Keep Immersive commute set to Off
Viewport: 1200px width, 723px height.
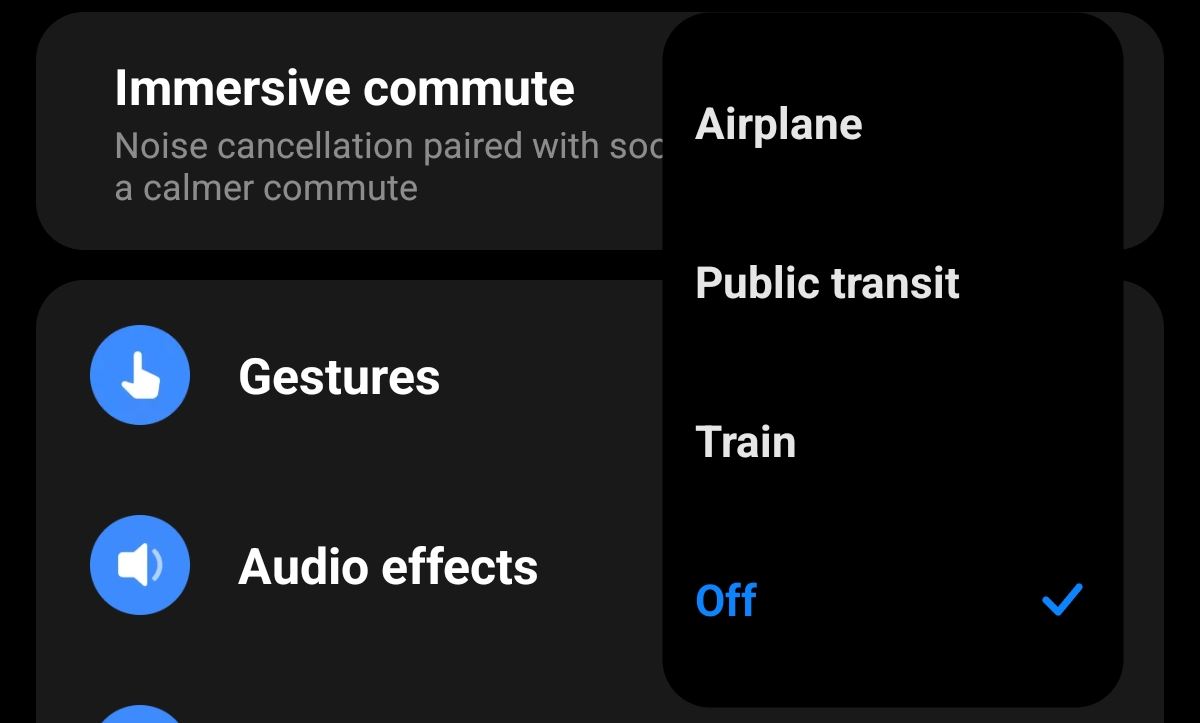point(727,600)
